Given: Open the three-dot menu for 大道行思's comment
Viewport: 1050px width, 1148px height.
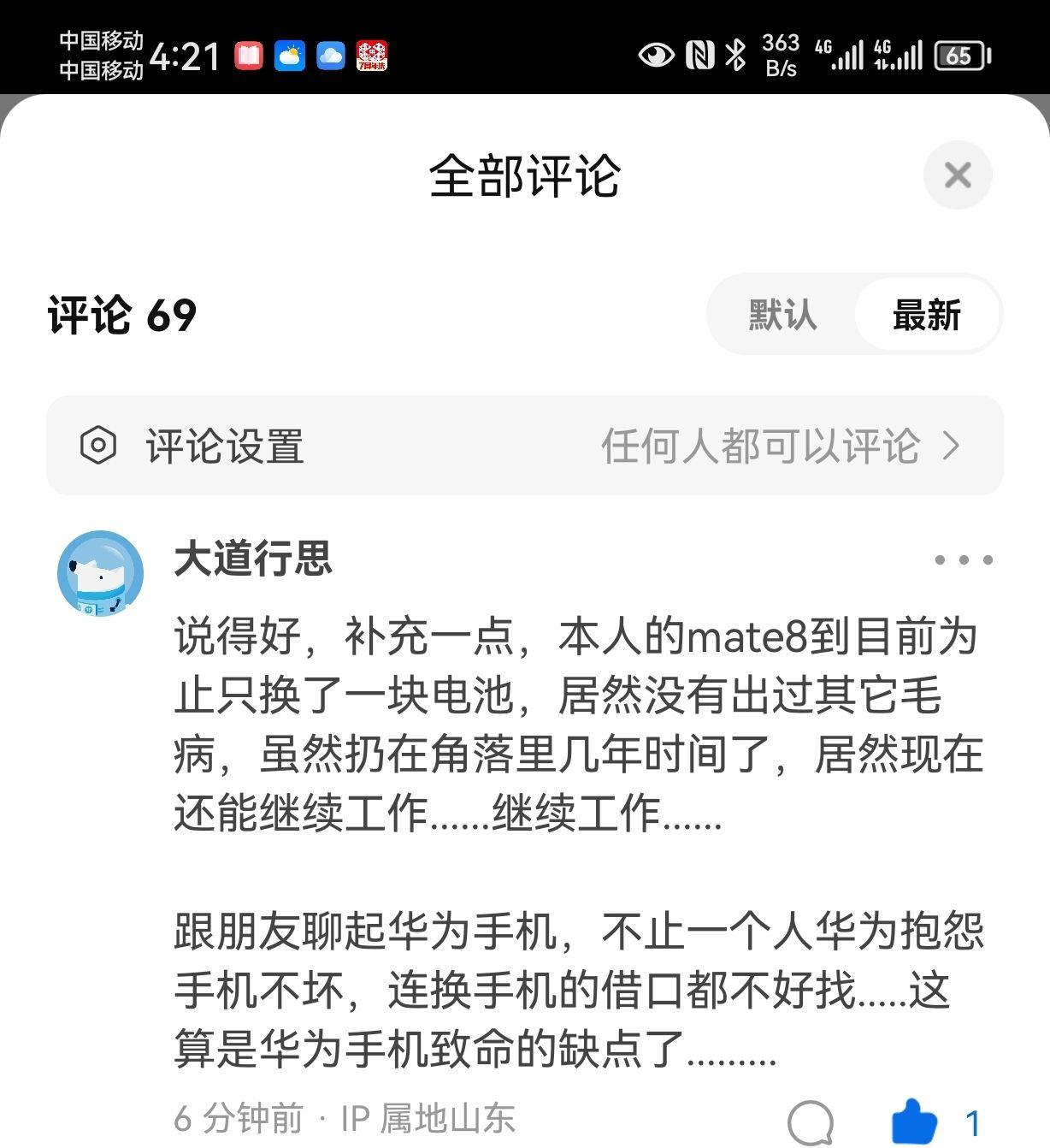Looking at the screenshot, I should point(963,560).
